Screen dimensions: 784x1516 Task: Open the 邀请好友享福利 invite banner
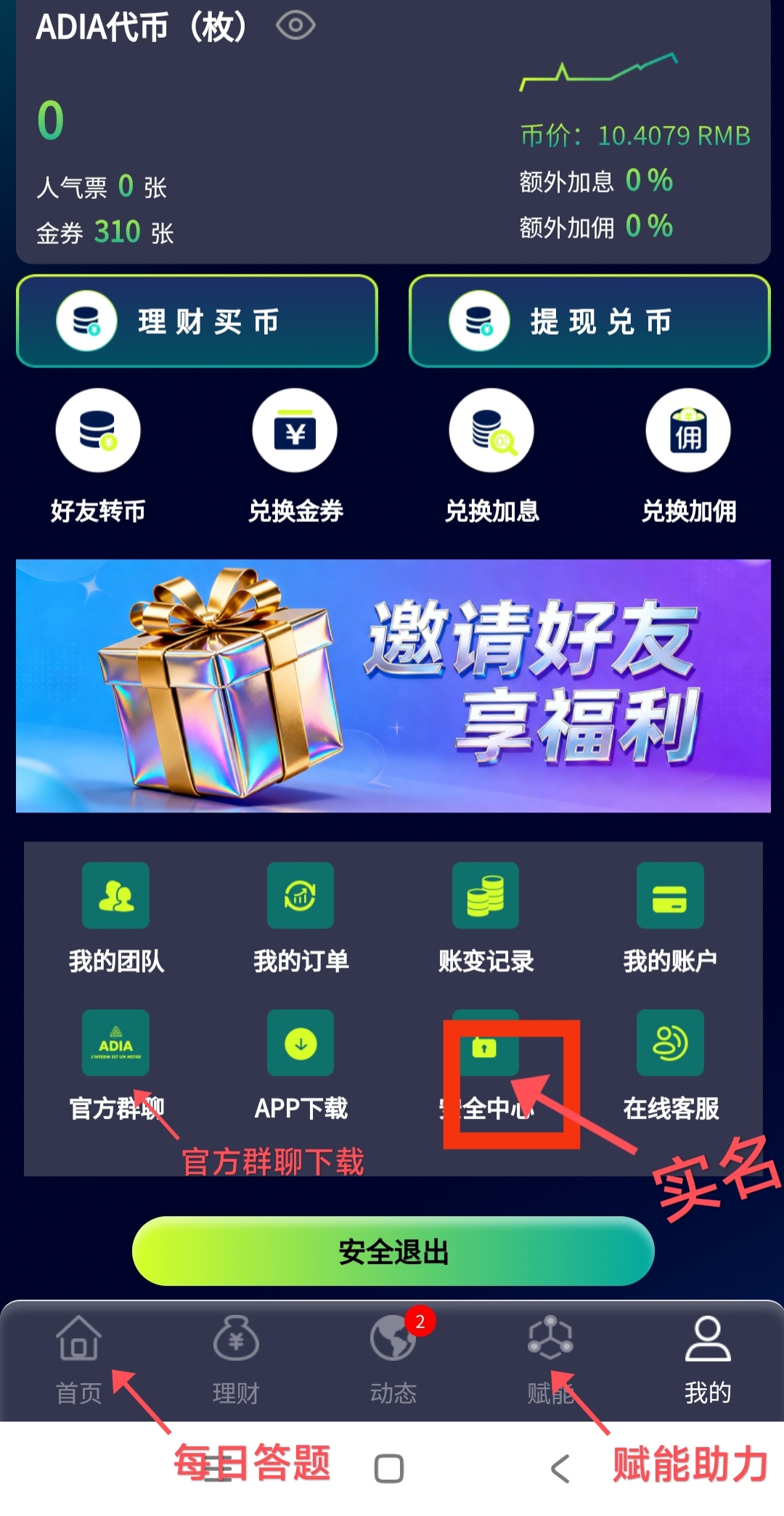pos(393,685)
